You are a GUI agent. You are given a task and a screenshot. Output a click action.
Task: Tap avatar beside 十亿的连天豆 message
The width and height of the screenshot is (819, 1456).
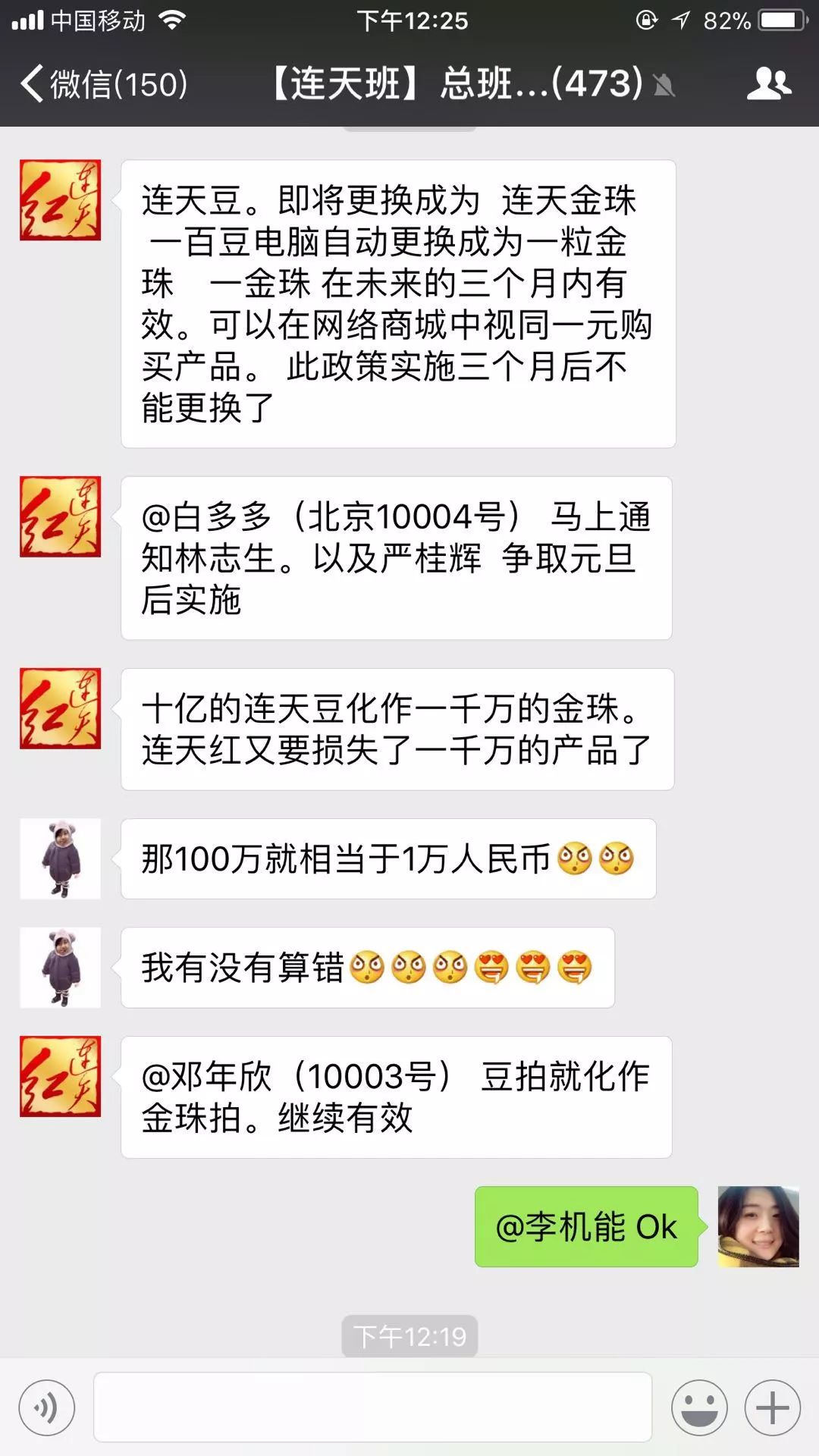click(60, 709)
